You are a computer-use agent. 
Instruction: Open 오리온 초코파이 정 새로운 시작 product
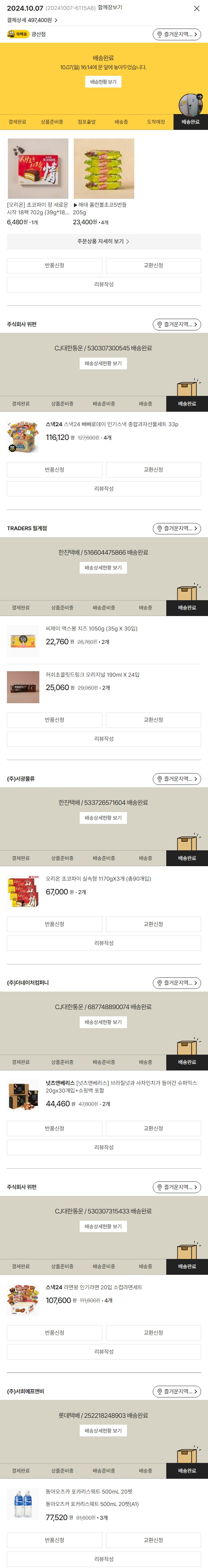[38, 168]
